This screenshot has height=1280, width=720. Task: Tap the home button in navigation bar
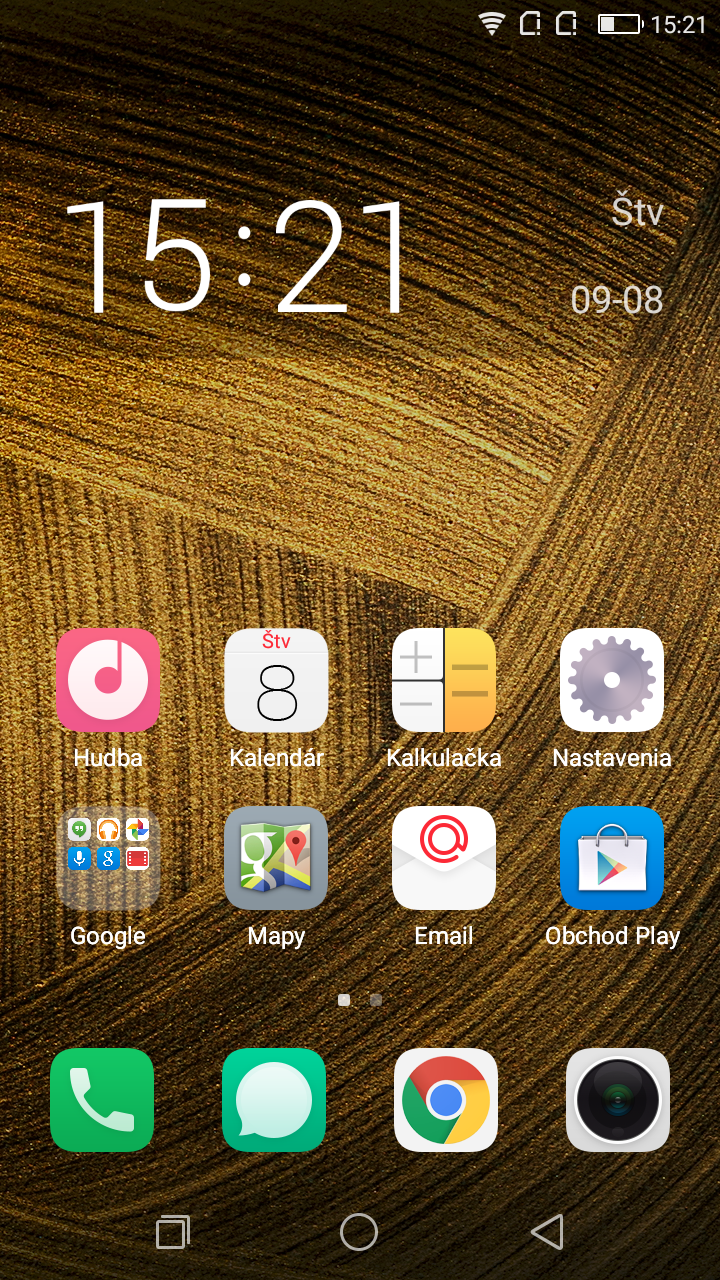click(x=359, y=1232)
